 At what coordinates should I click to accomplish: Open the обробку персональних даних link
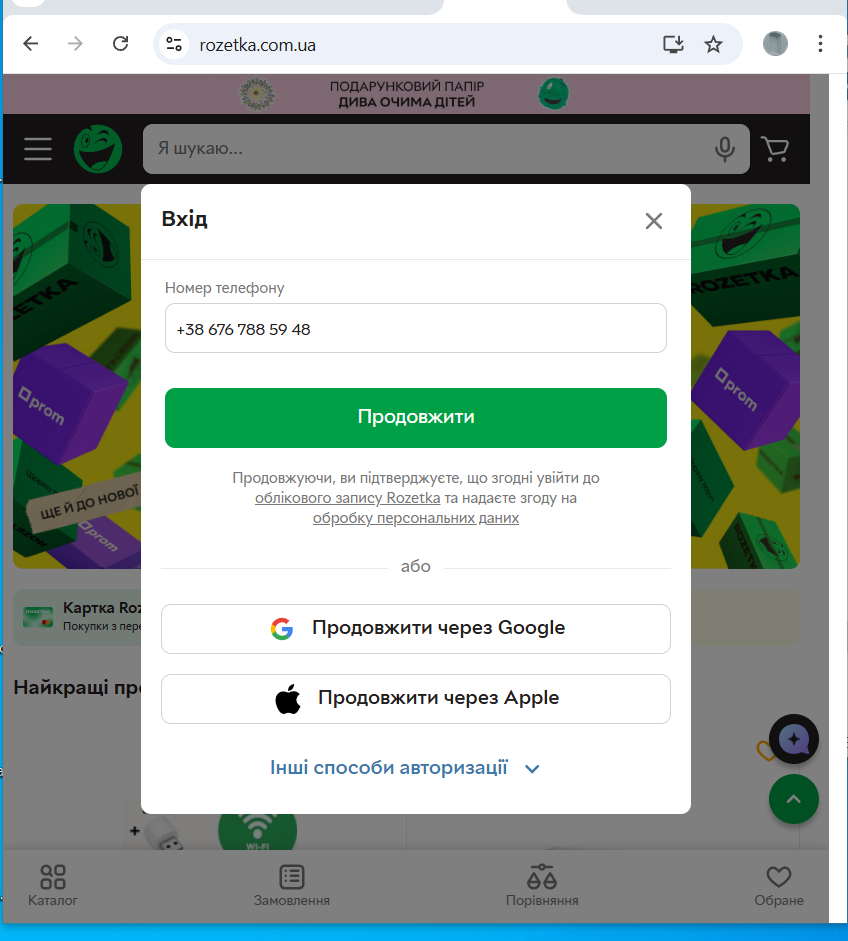point(415,518)
